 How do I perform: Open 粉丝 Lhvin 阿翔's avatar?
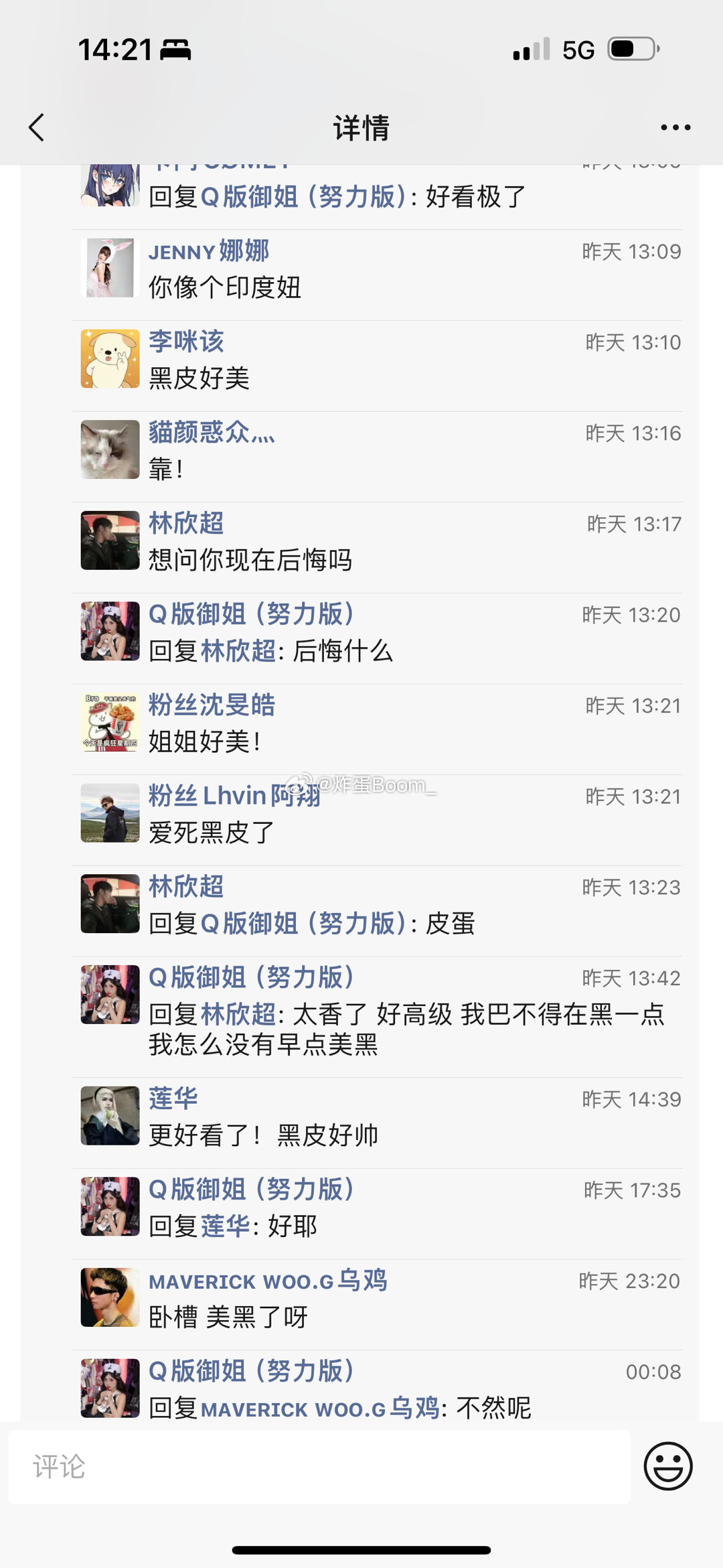110,812
